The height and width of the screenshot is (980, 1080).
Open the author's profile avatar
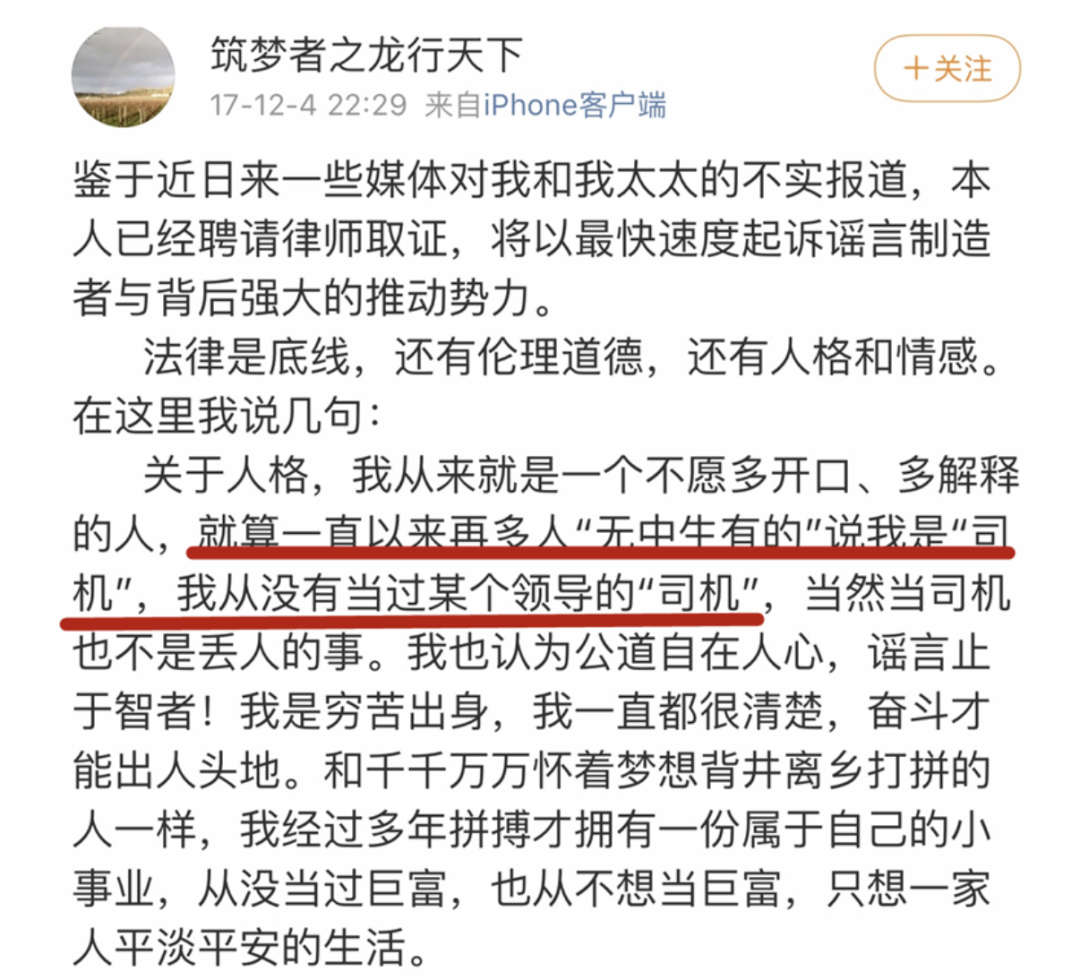122,77
